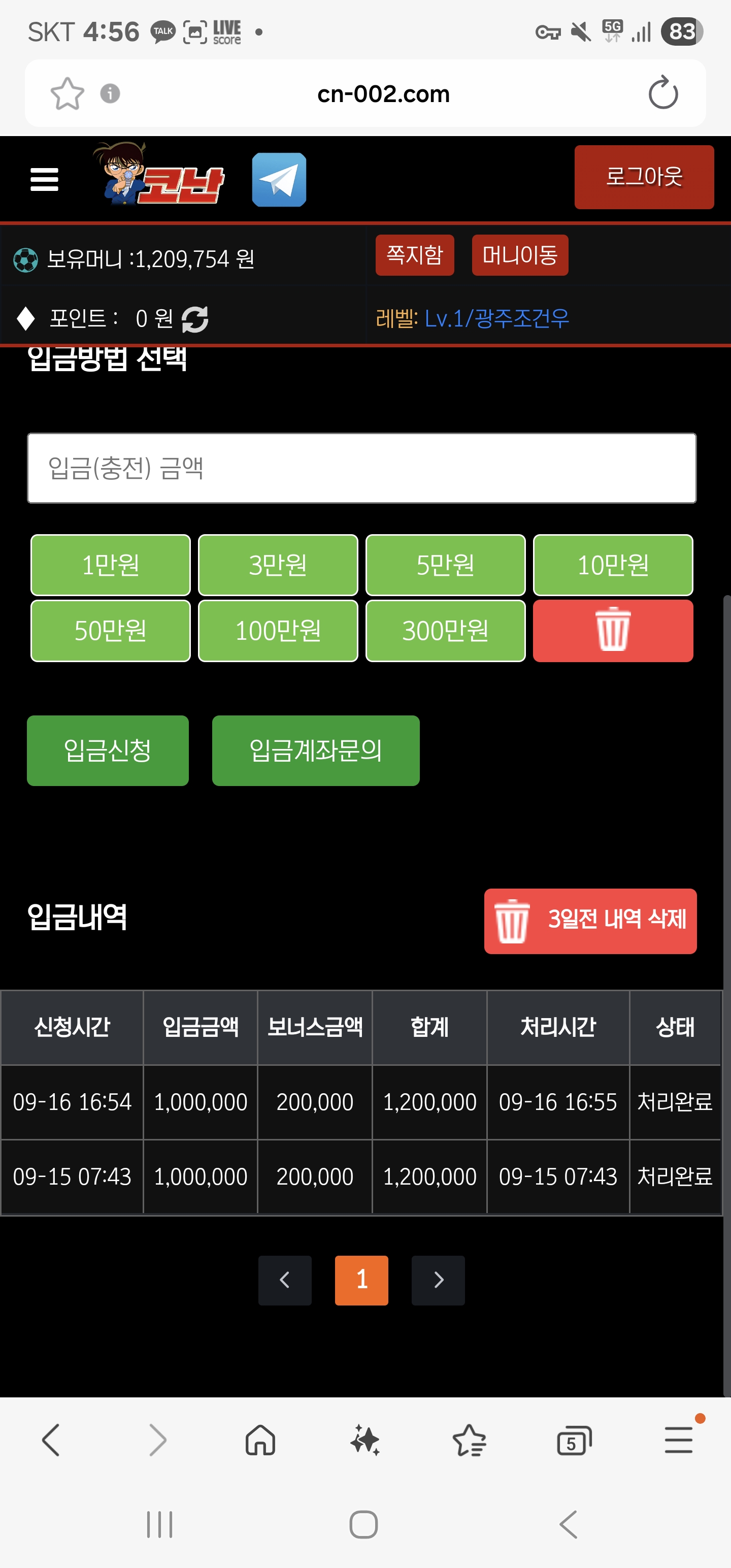Choose the 50만원 amount
This screenshot has height=1568, width=731.
pos(110,631)
